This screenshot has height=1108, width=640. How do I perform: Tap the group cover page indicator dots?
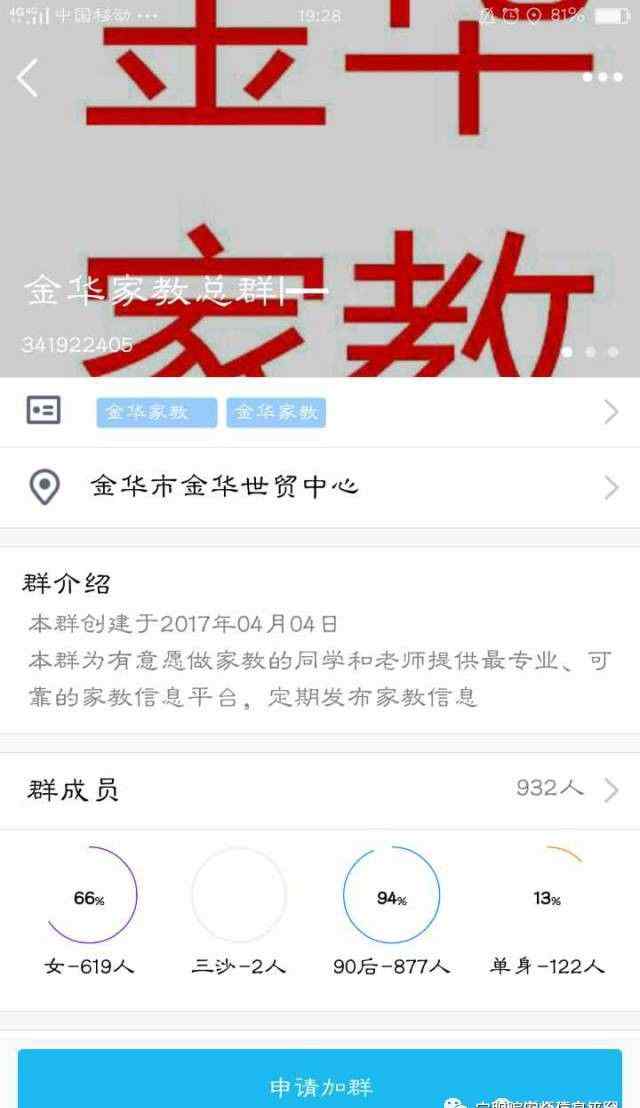point(590,352)
